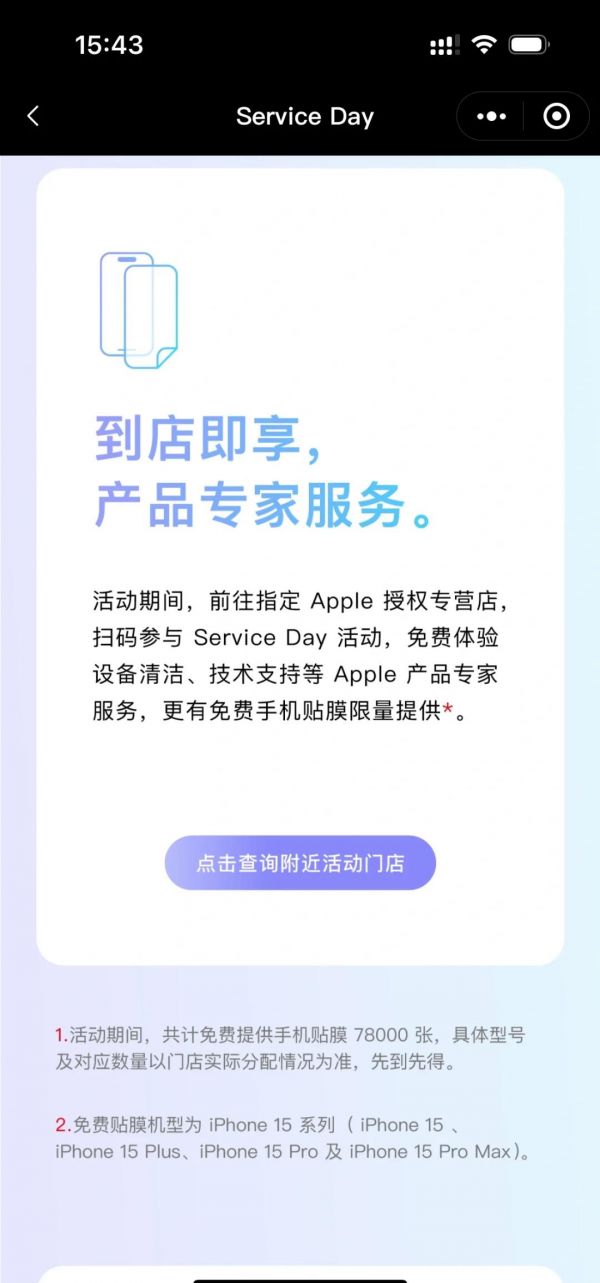Image resolution: width=600 pixels, height=1283 pixels.
Task: Go back from Service Day page
Action: 33,116
